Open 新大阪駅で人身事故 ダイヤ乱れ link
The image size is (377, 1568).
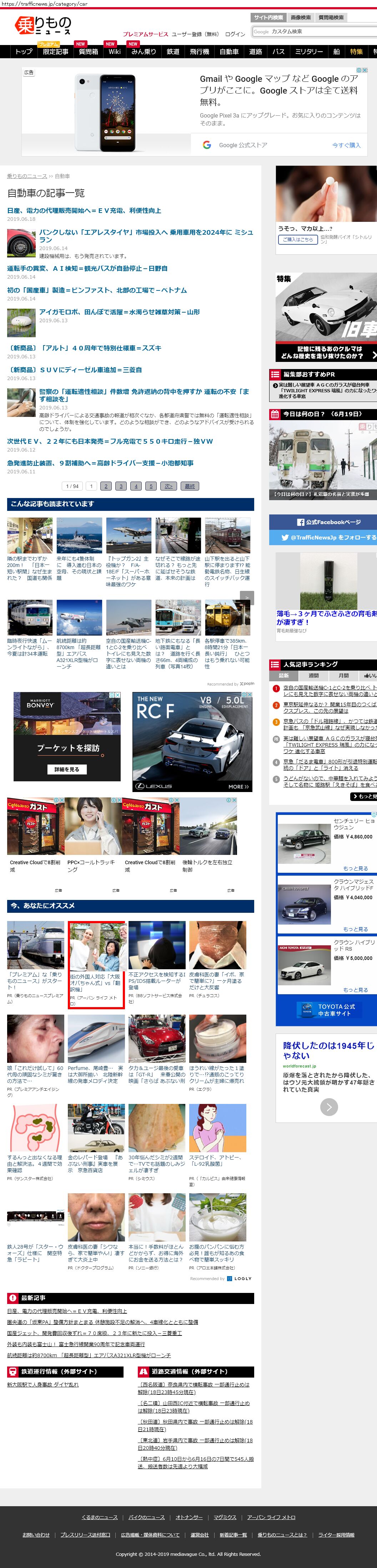pos(42,1384)
